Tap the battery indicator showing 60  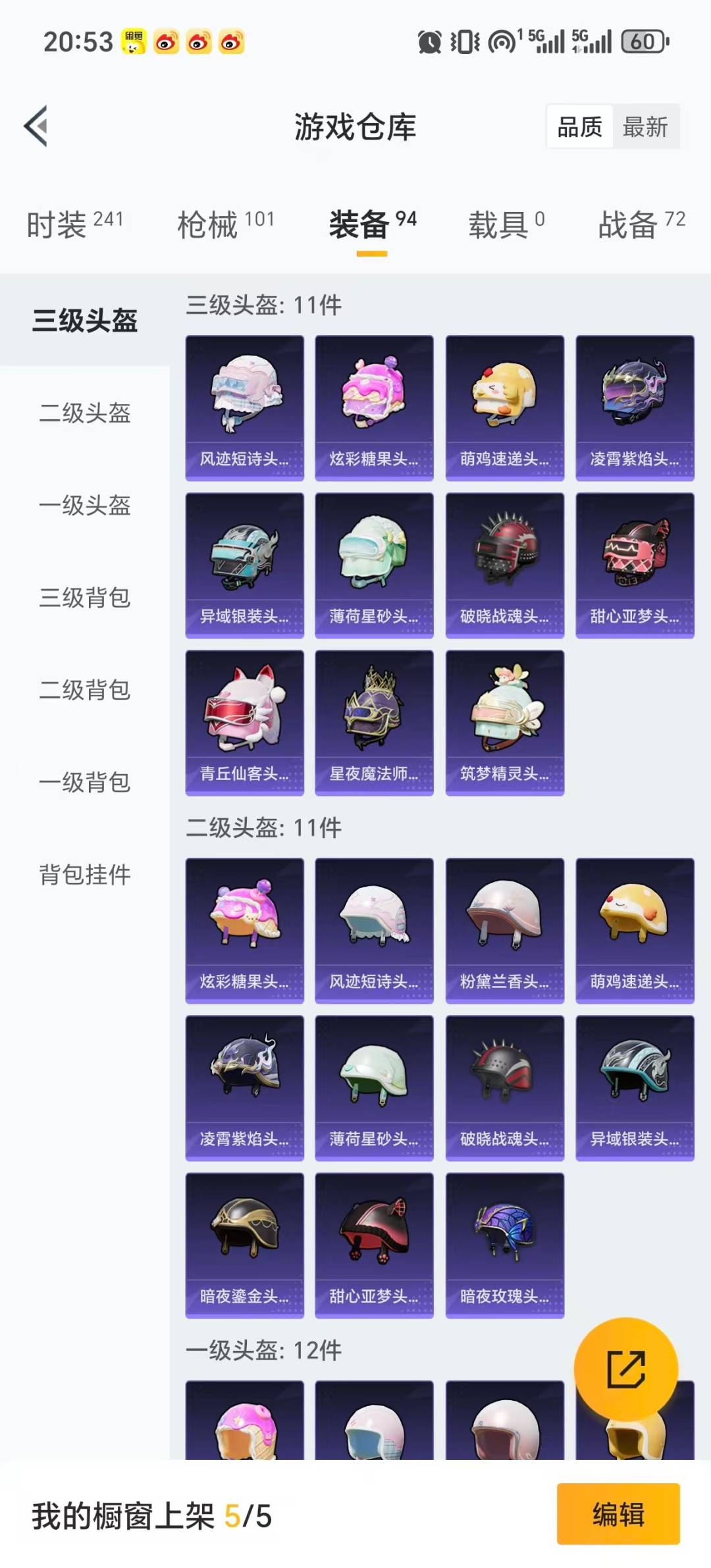(x=644, y=43)
